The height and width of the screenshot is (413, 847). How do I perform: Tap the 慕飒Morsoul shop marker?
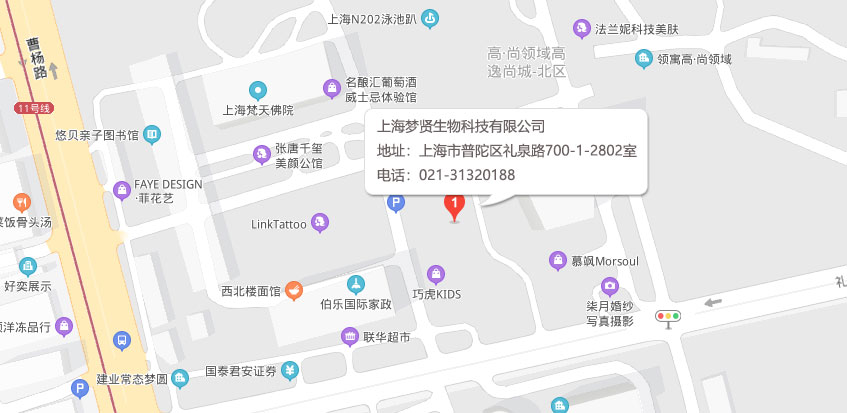tap(558, 261)
